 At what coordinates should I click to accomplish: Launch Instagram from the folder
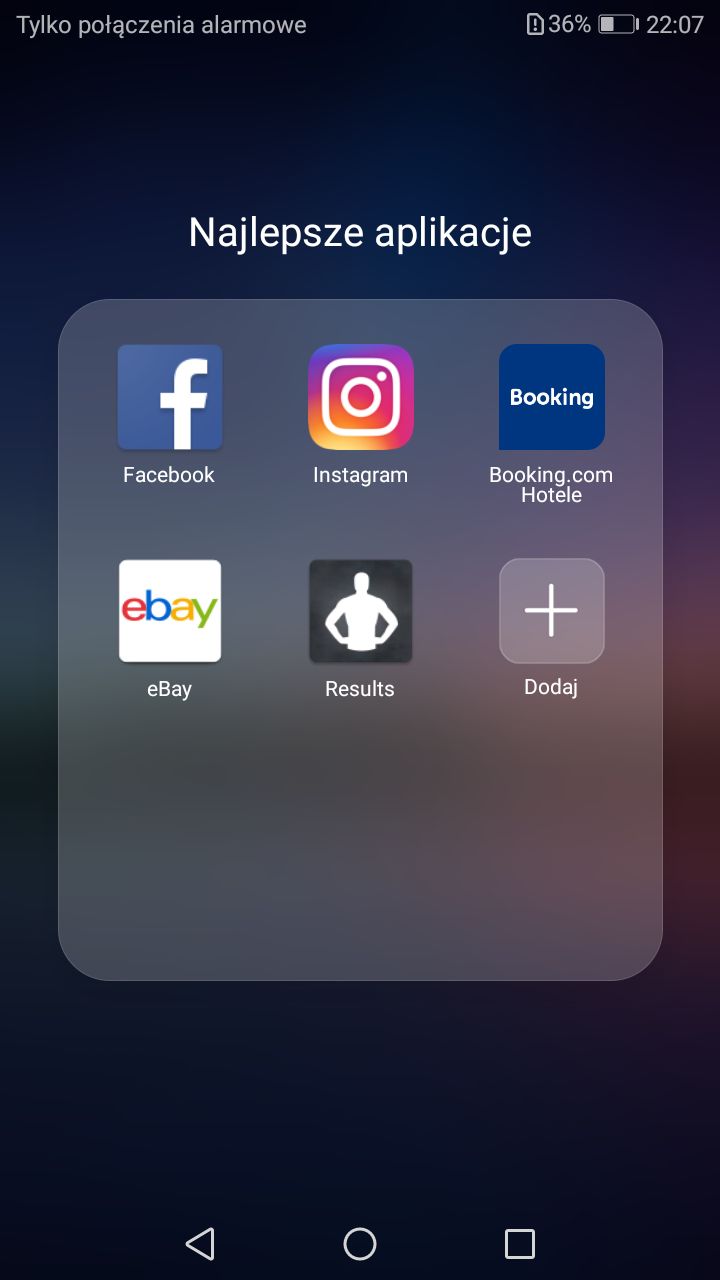tap(360, 397)
